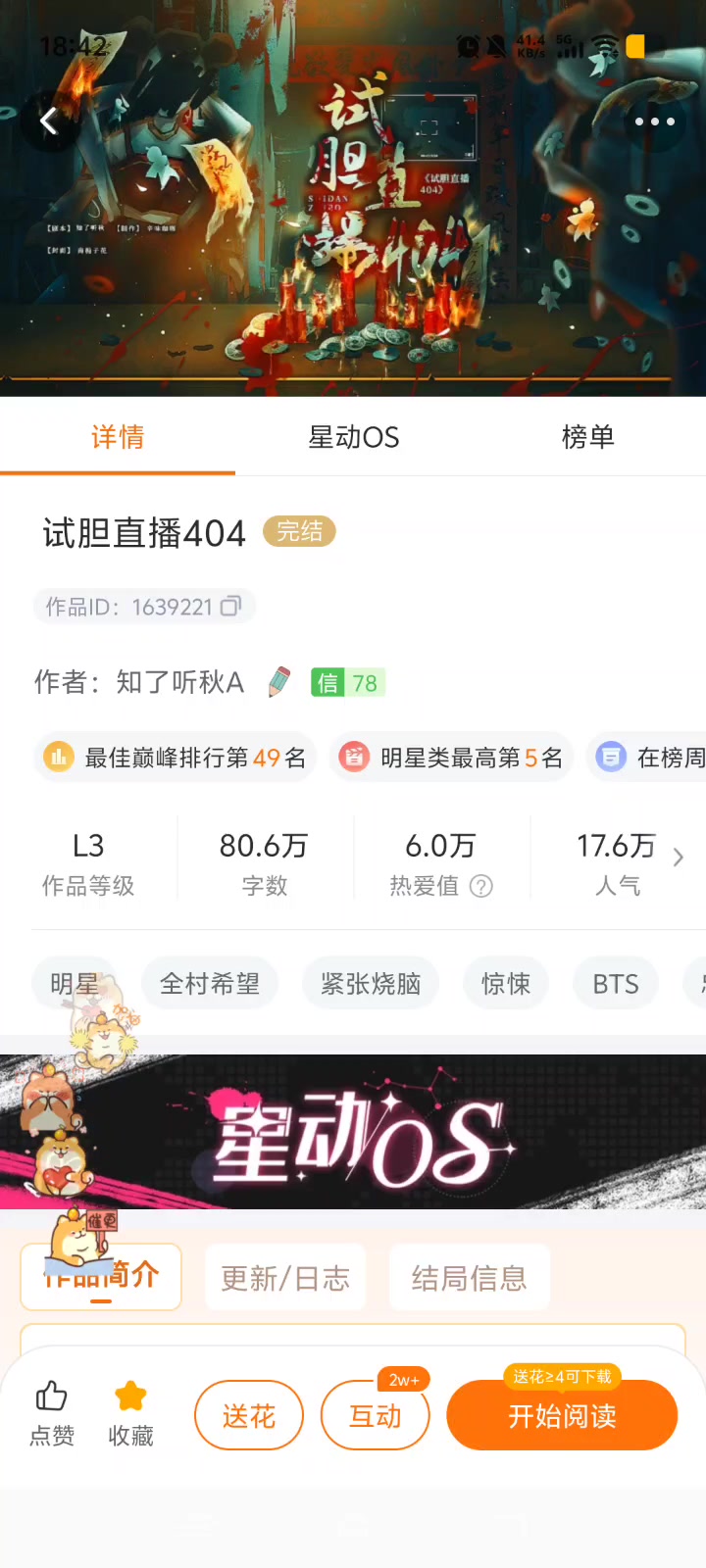Image resolution: width=706 pixels, height=1568 pixels.
Task: Open the 更新/日志 section tab
Action: [x=284, y=1277]
